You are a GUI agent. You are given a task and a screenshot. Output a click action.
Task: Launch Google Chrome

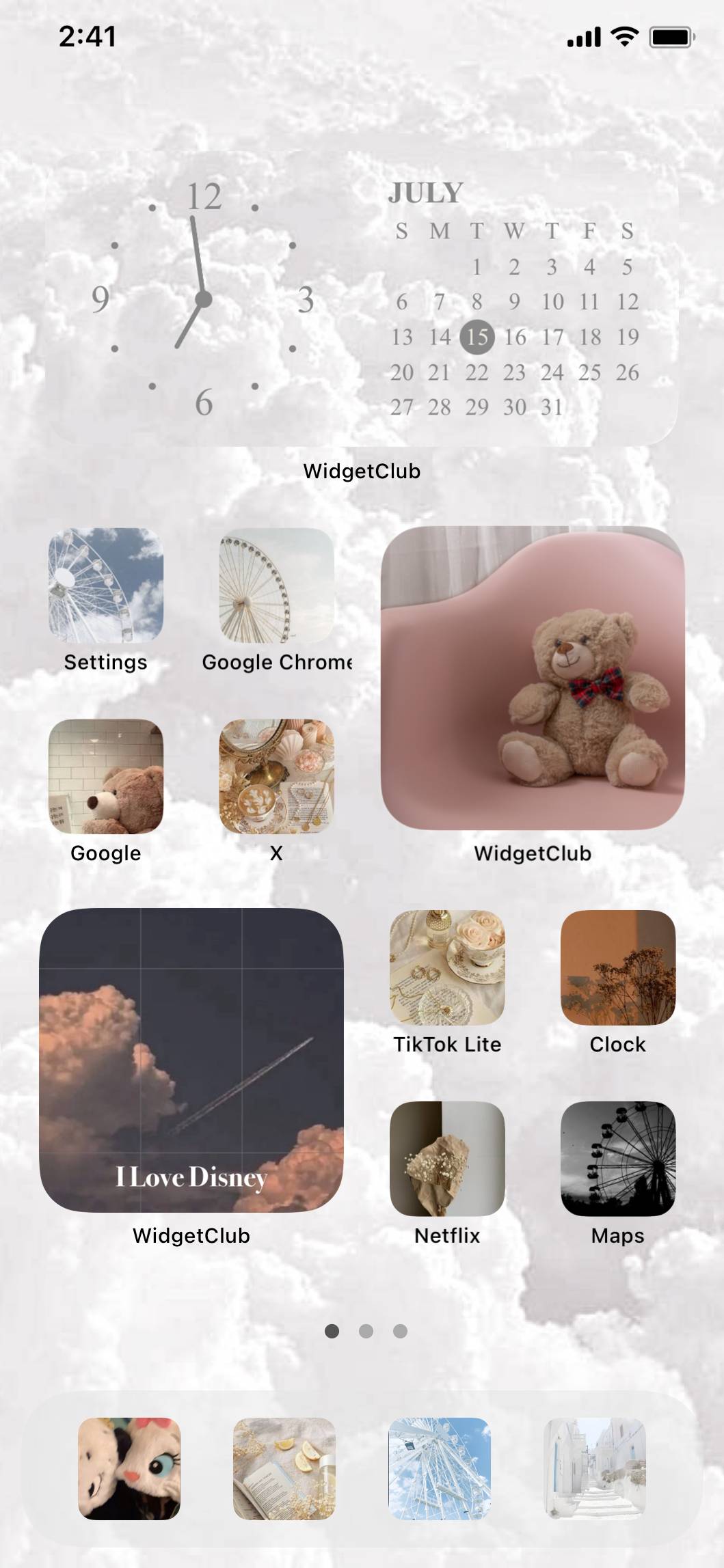276,585
